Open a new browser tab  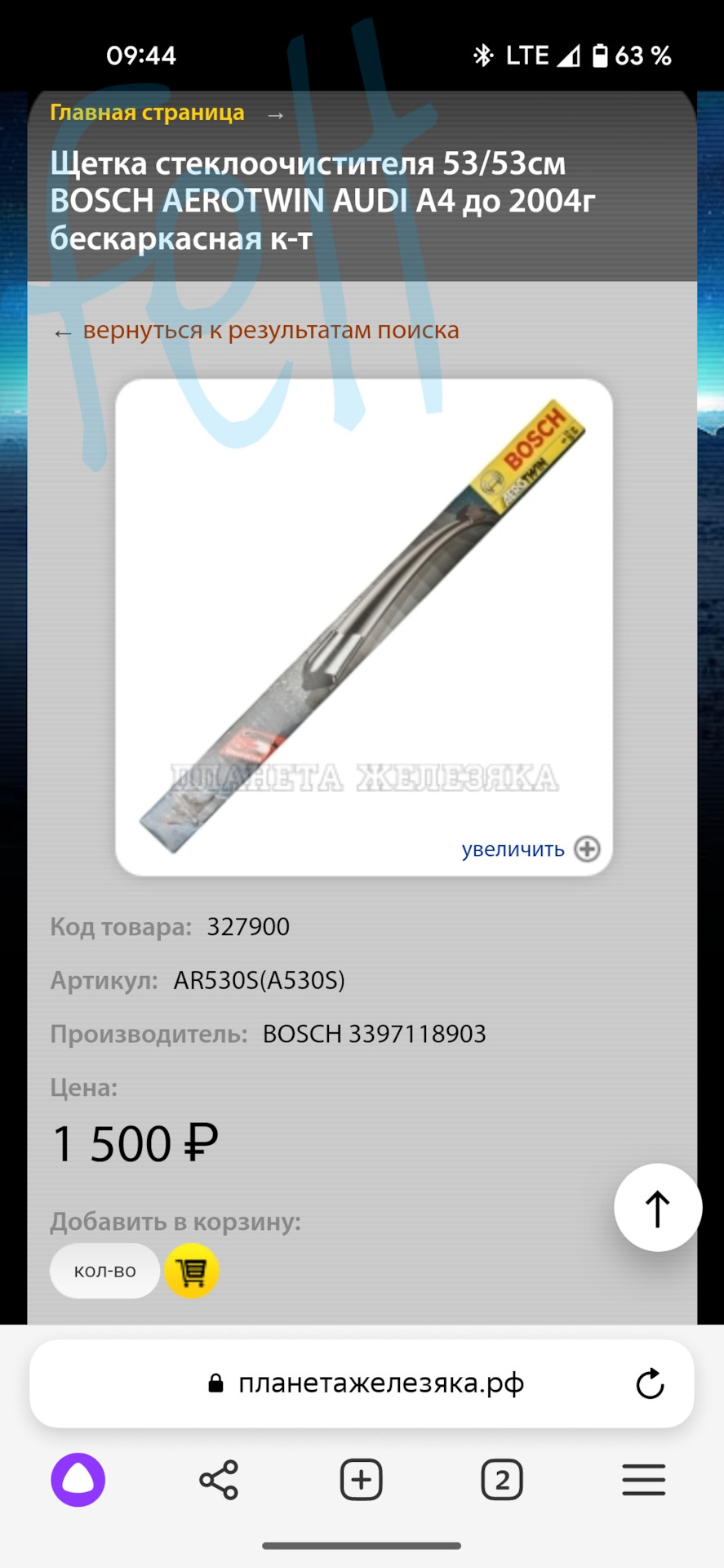click(x=361, y=1480)
